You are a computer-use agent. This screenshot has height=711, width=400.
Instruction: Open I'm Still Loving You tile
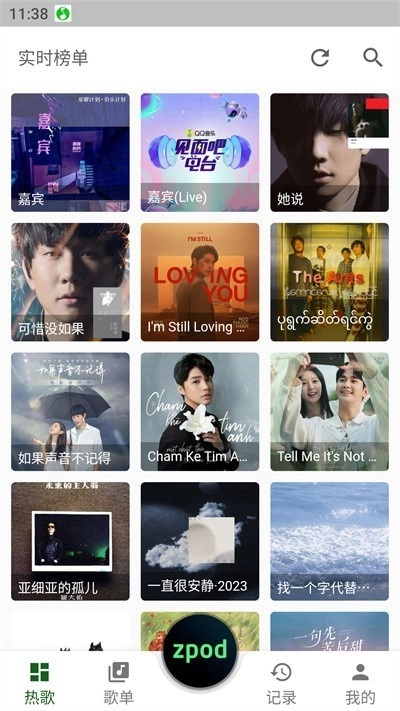200,282
